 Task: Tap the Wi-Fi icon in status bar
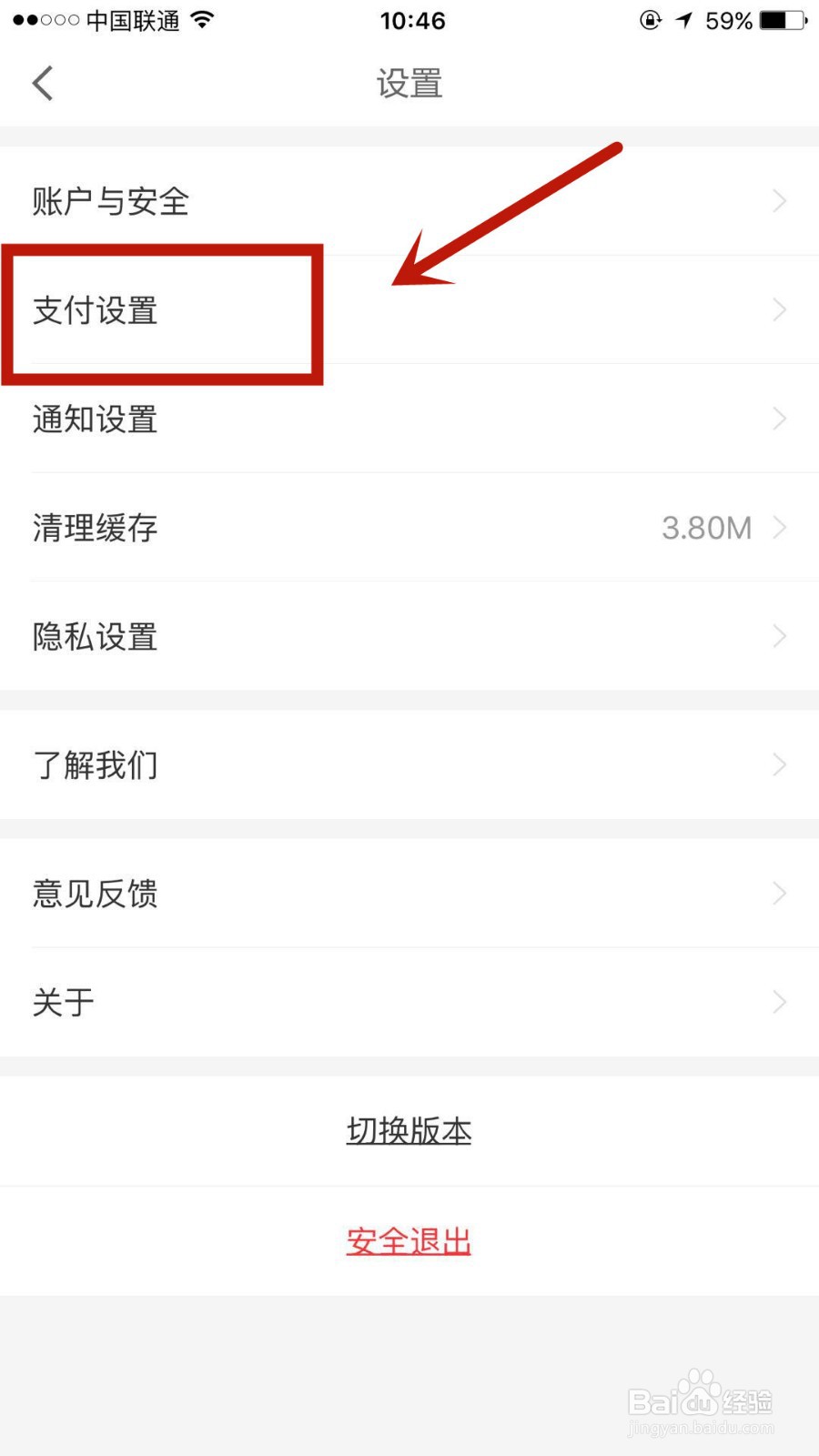coord(202,20)
